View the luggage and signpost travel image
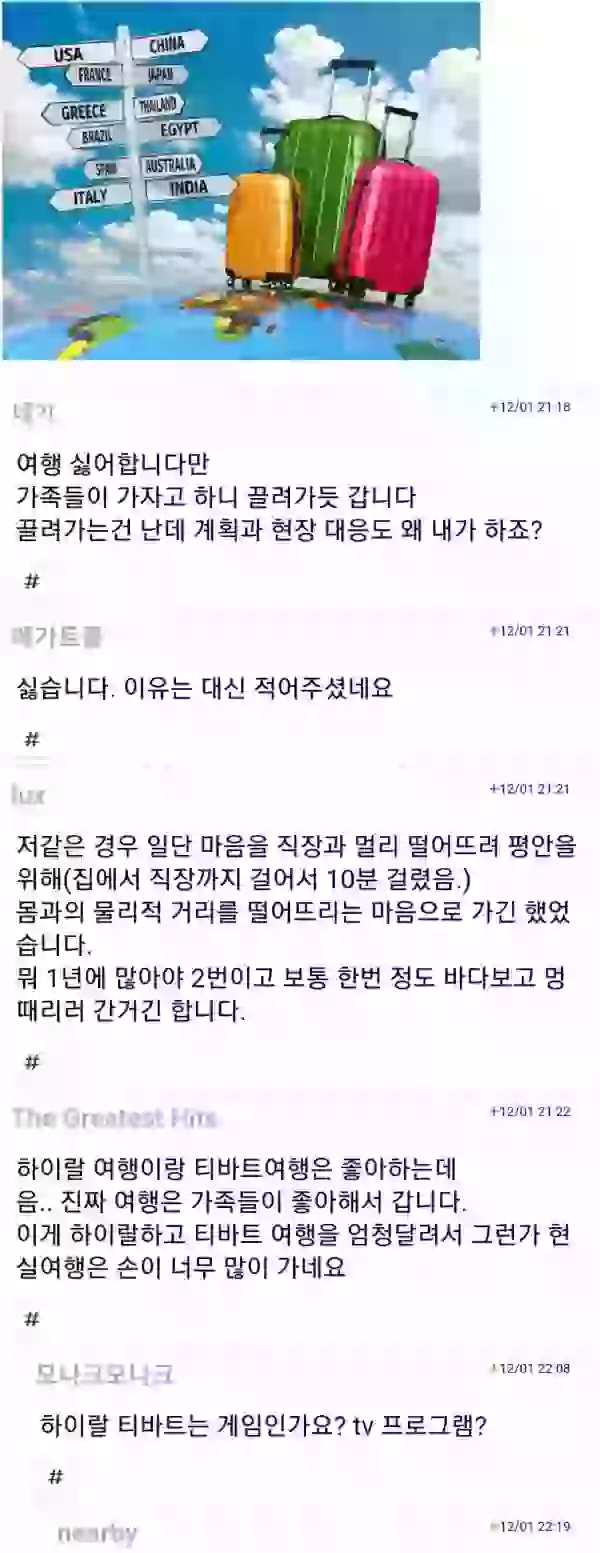600x1553 pixels. click(241, 181)
